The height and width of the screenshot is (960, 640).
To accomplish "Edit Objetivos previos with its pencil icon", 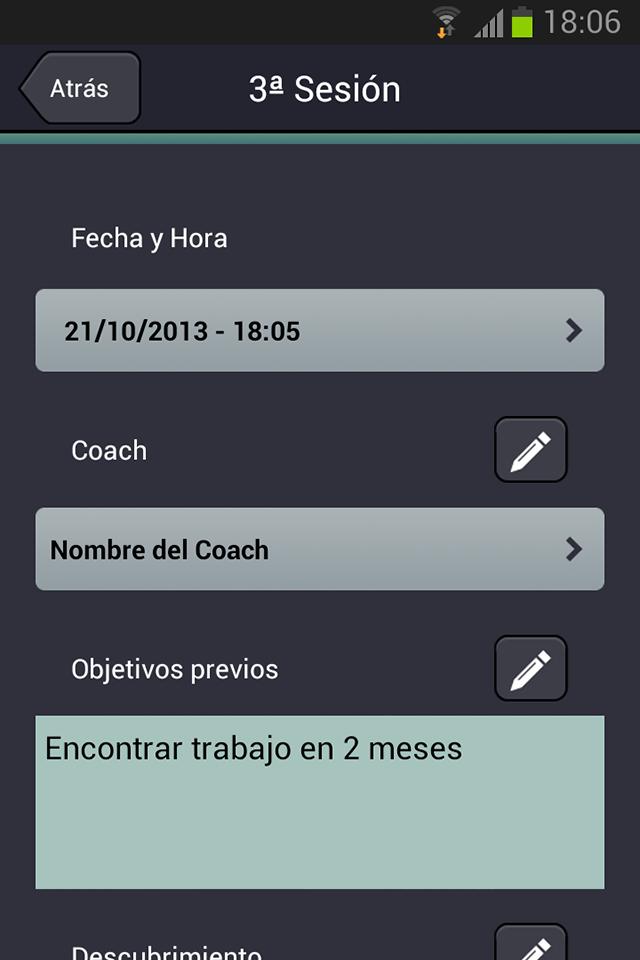I will tap(531, 668).
